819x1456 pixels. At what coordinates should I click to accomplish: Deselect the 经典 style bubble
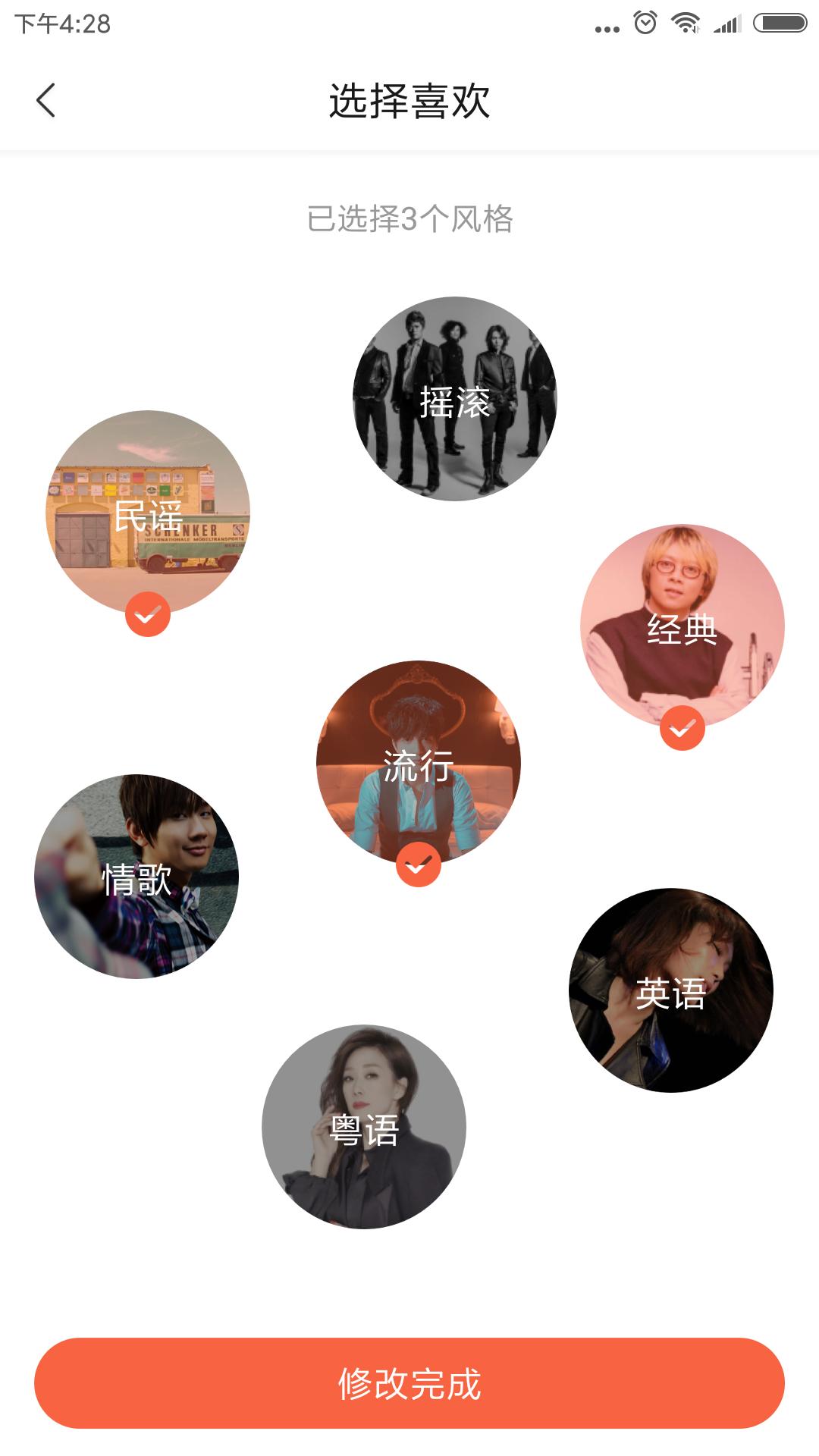click(682, 626)
